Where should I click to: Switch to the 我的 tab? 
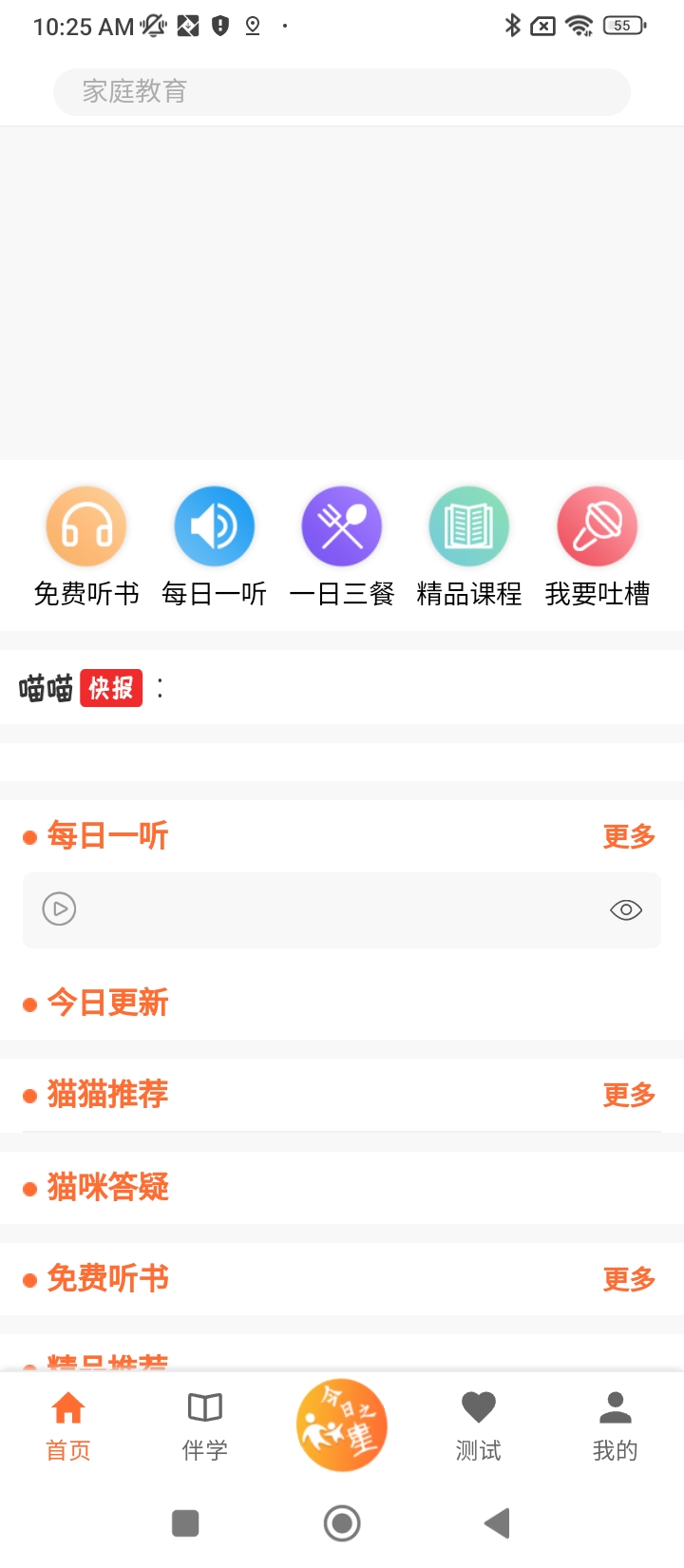tap(616, 1425)
